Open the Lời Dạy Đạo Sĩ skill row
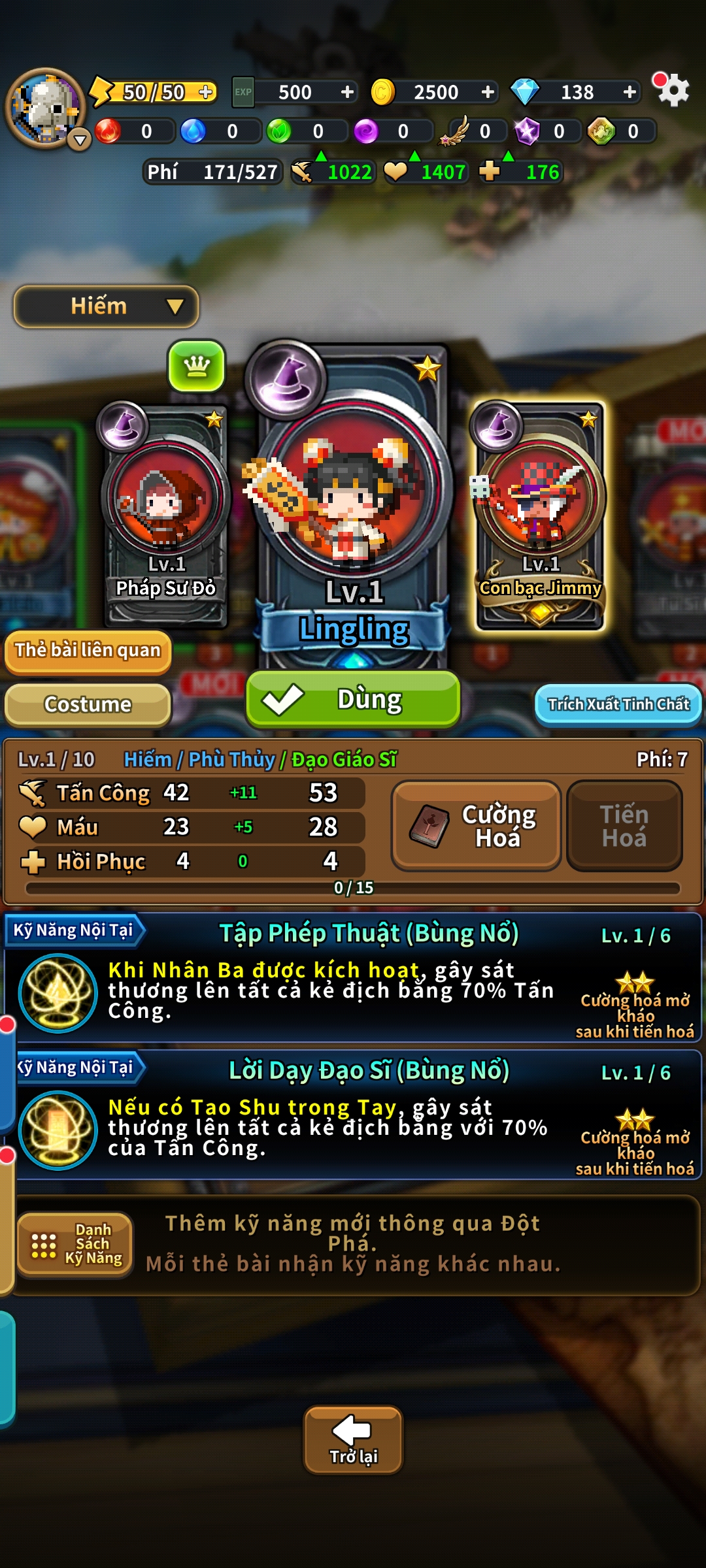 [353, 1115]
